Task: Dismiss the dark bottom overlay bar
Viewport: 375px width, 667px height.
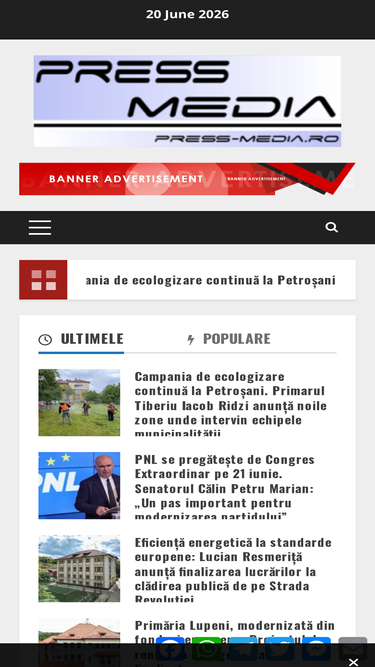Action: pos(353,662)
